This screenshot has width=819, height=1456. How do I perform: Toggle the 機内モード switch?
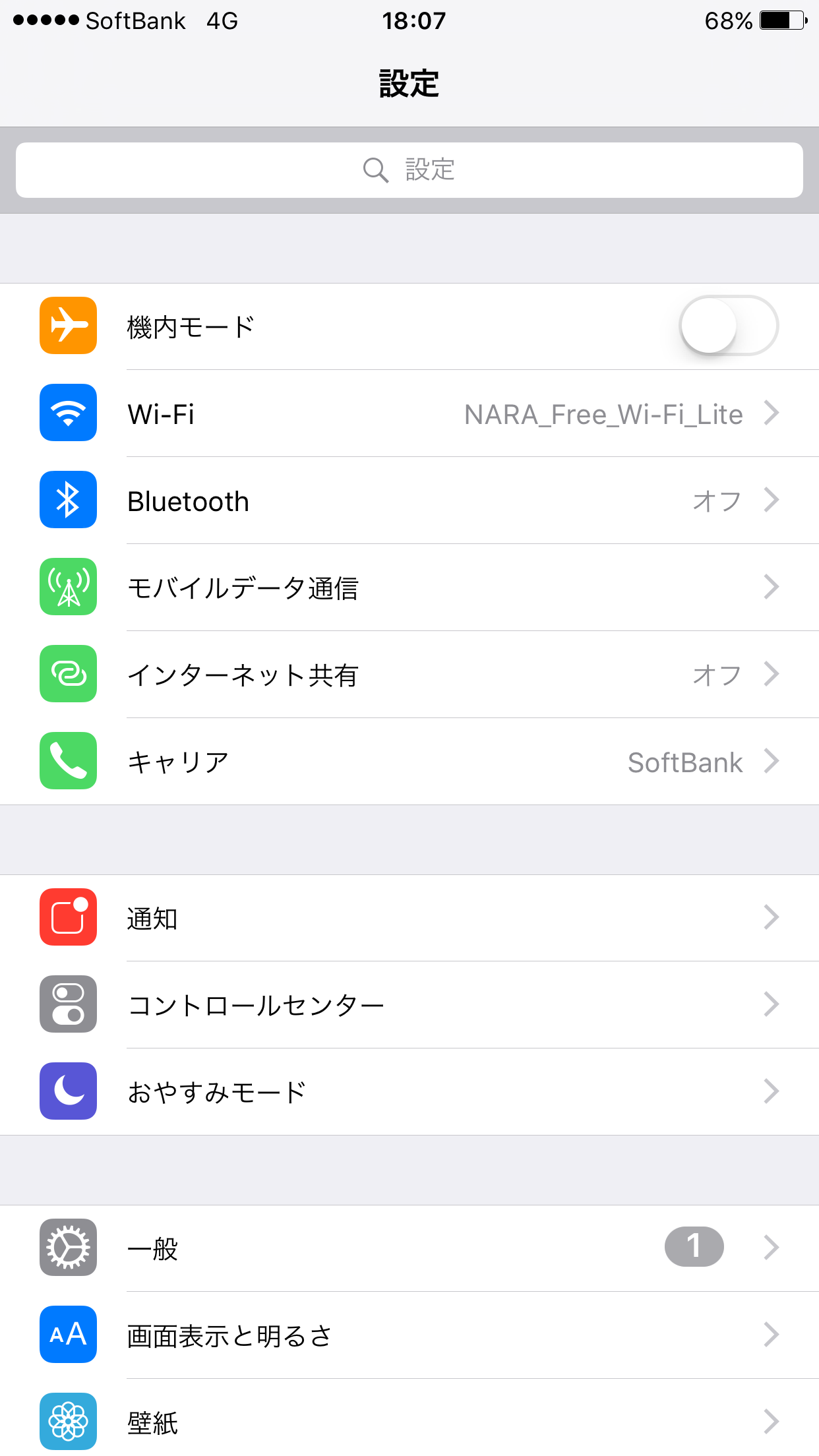pos(728,326)
